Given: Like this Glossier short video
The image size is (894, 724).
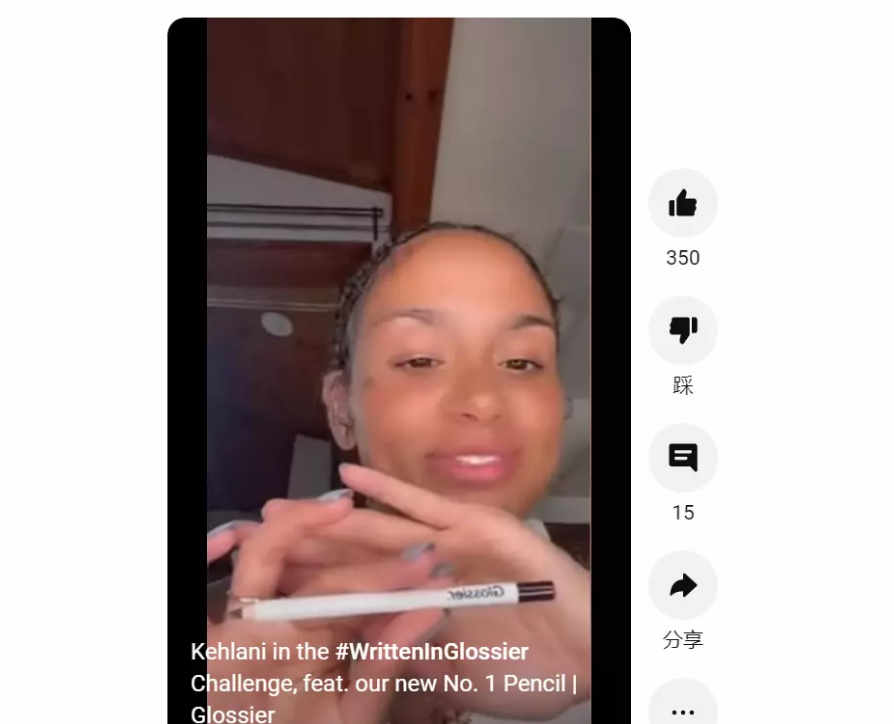Looking at the screenshot, I should (683, 204).
